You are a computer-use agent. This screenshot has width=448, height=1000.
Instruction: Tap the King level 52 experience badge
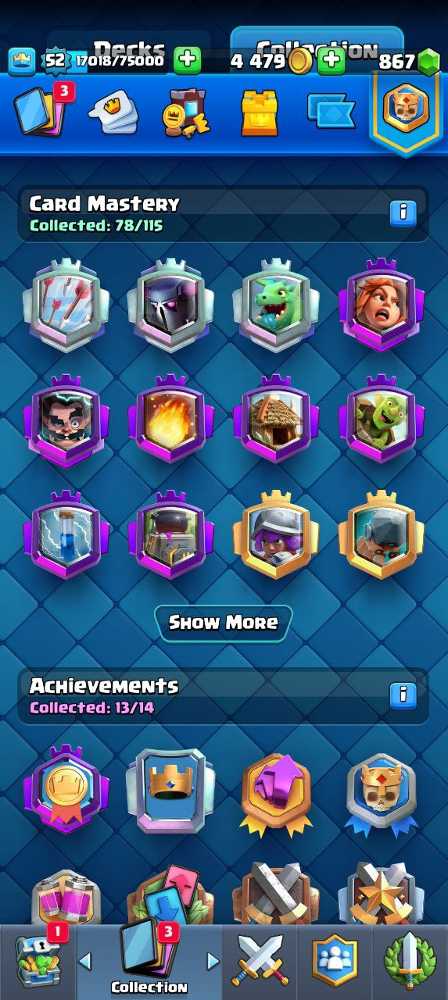56,61
